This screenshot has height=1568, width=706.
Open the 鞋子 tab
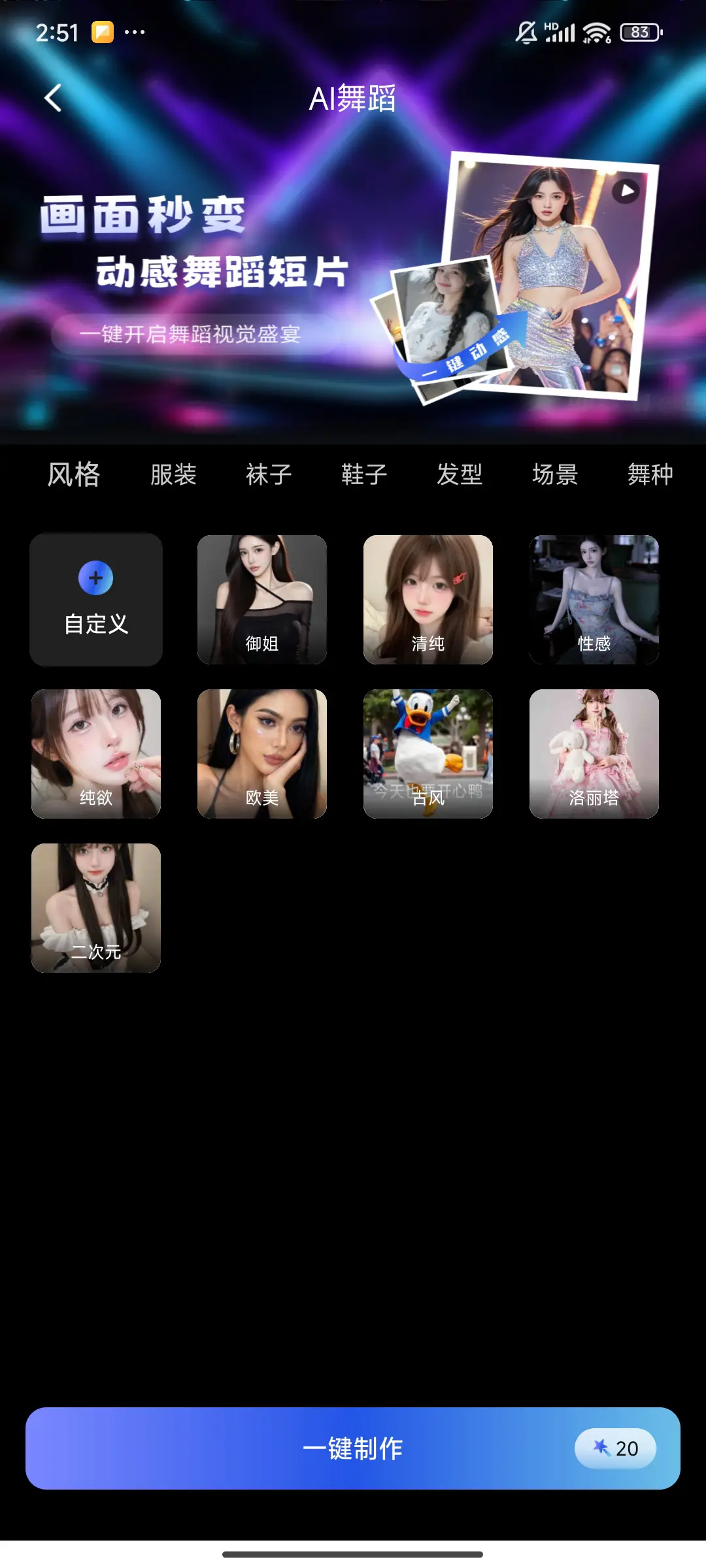point(364,475)
